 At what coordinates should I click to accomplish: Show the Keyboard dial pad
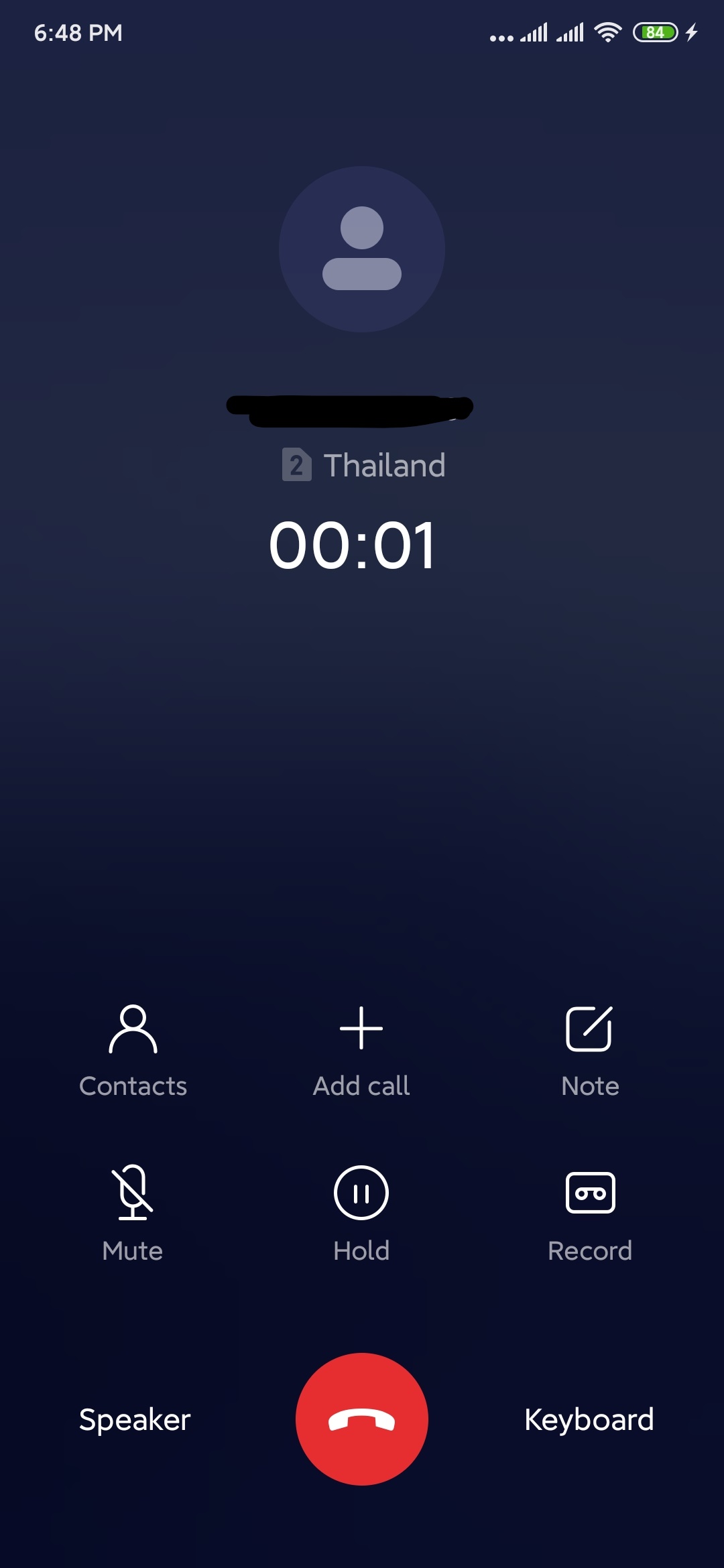(589, 1419)
